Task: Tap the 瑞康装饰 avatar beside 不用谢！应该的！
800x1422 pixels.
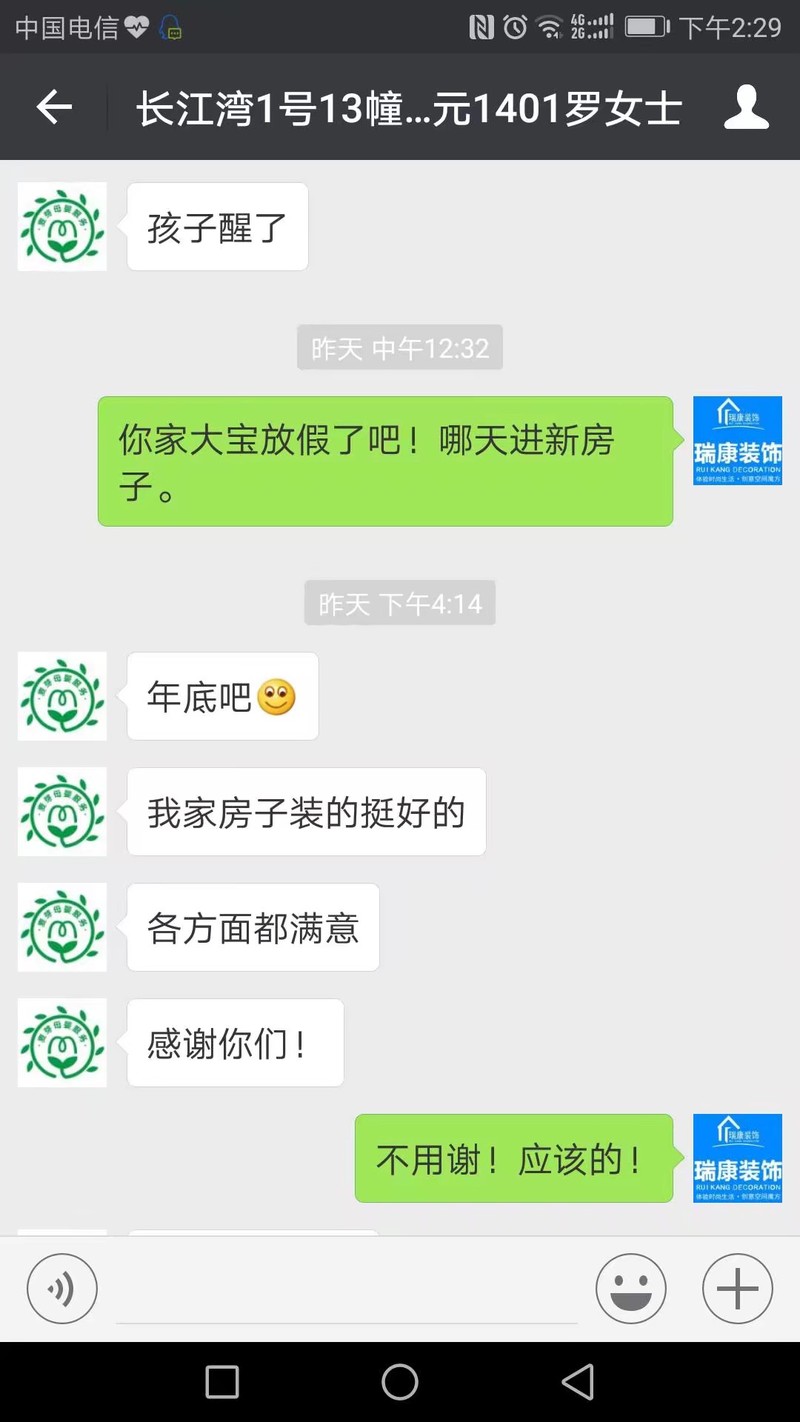Action: pos(737,1158)
